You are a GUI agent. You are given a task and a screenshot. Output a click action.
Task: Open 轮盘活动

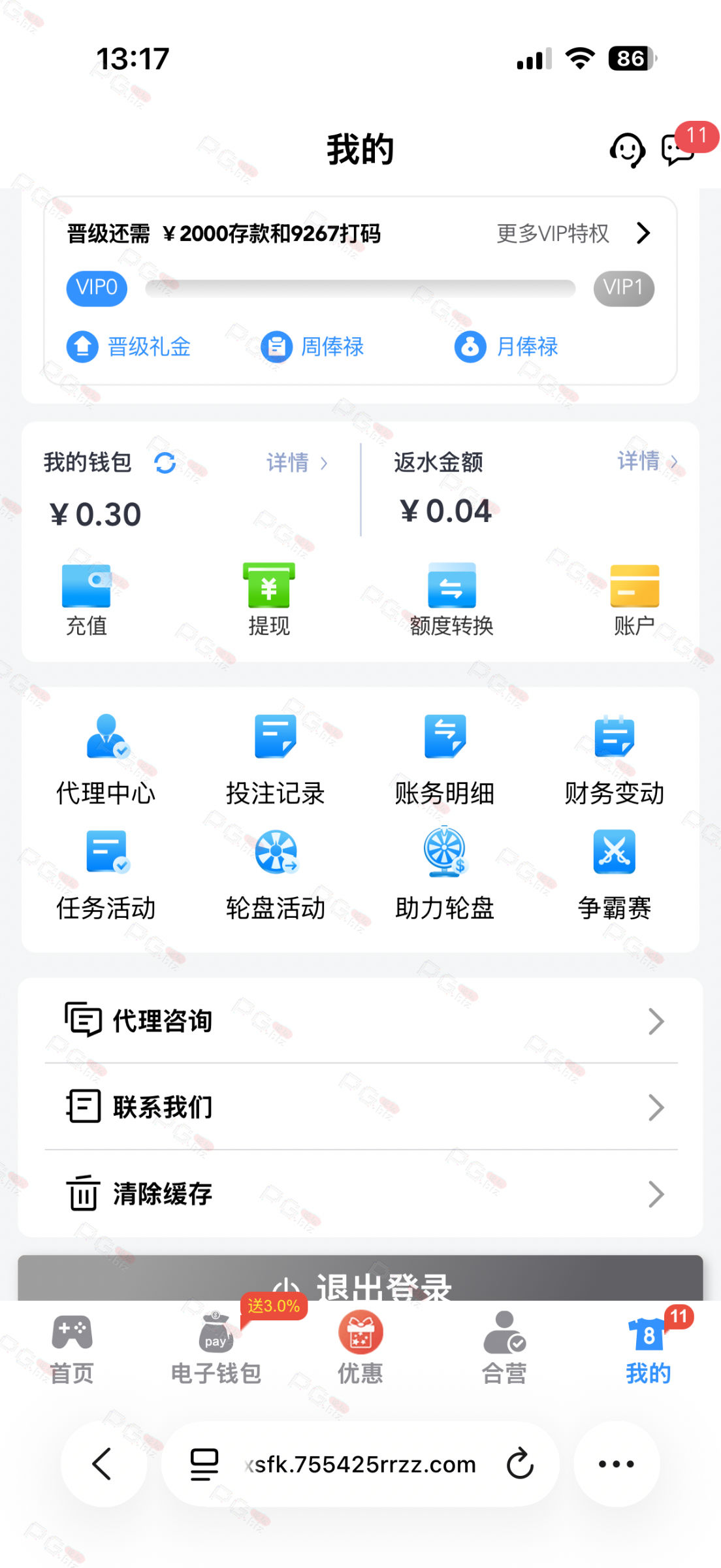tap(275, 875)
